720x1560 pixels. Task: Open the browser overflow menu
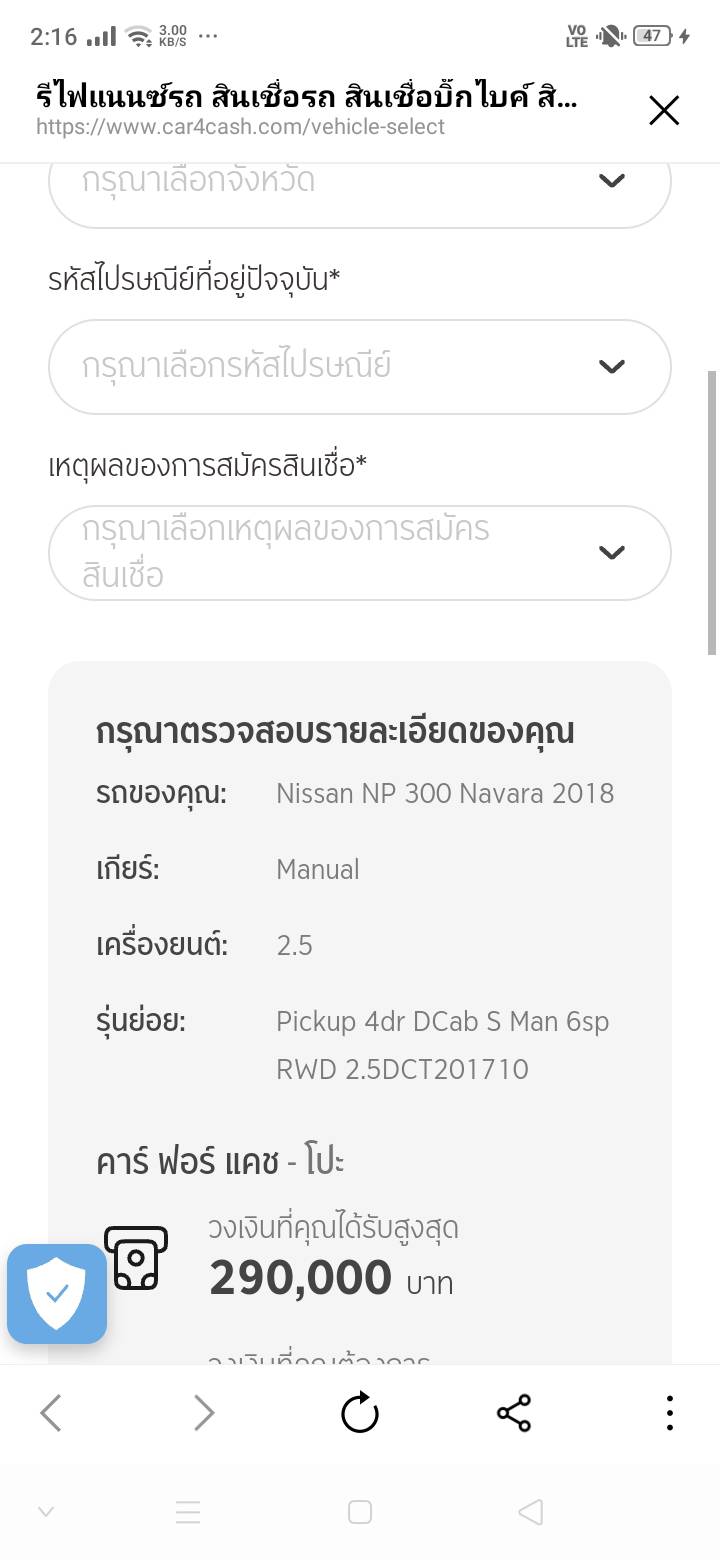point(669,1414)
